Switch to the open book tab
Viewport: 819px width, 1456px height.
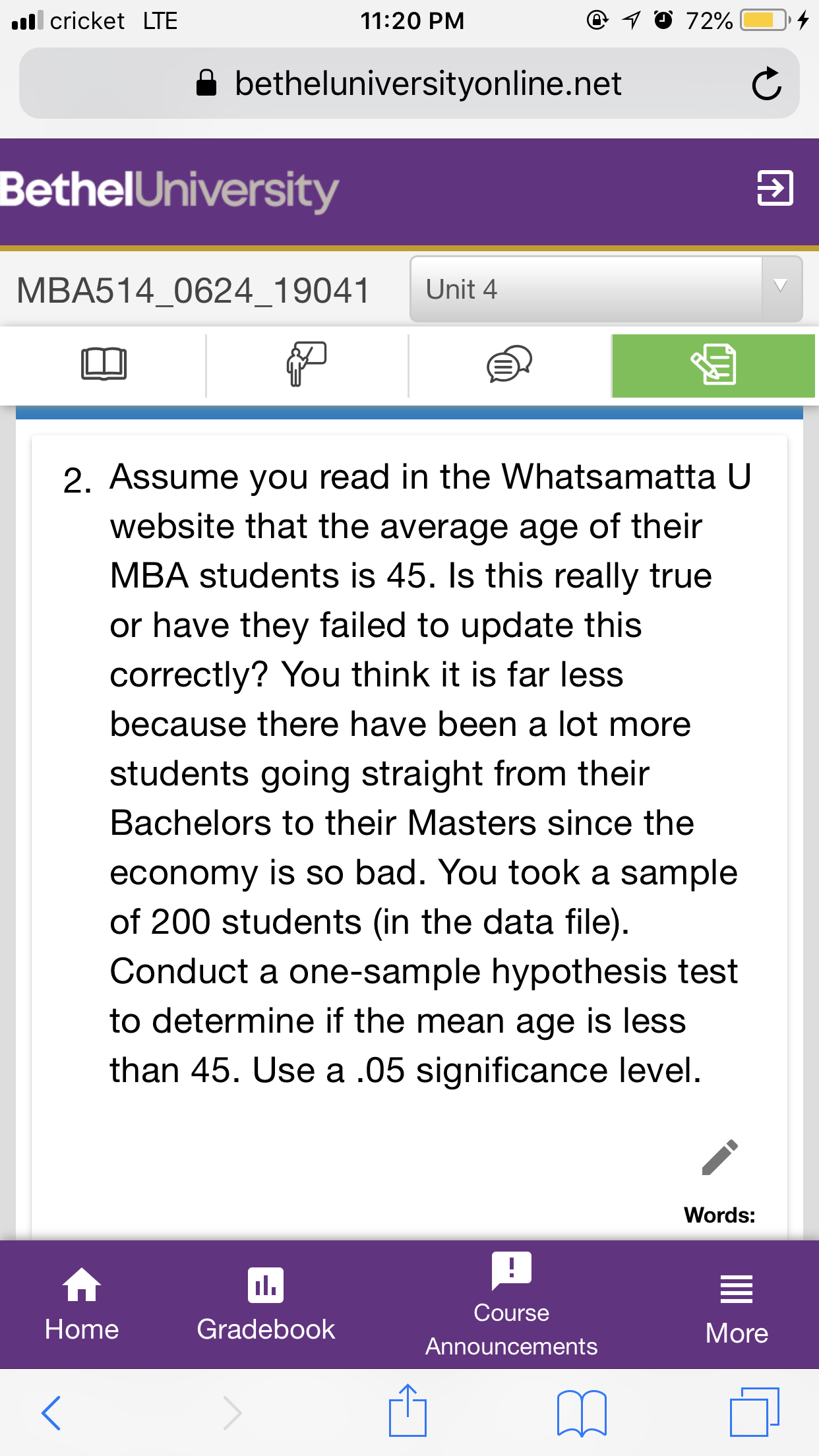(104, 364)
